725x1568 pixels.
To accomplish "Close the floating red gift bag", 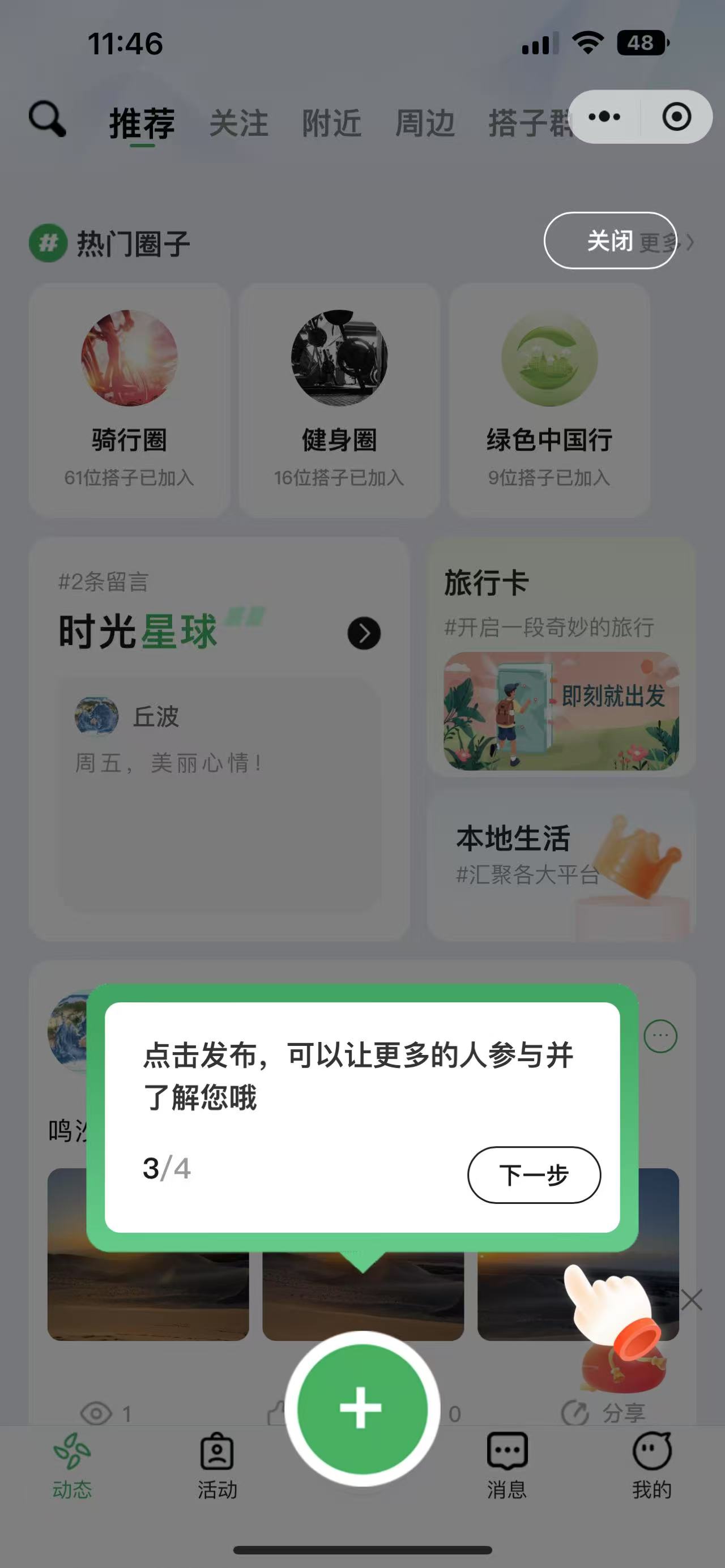I will (x=692, y=1300).
